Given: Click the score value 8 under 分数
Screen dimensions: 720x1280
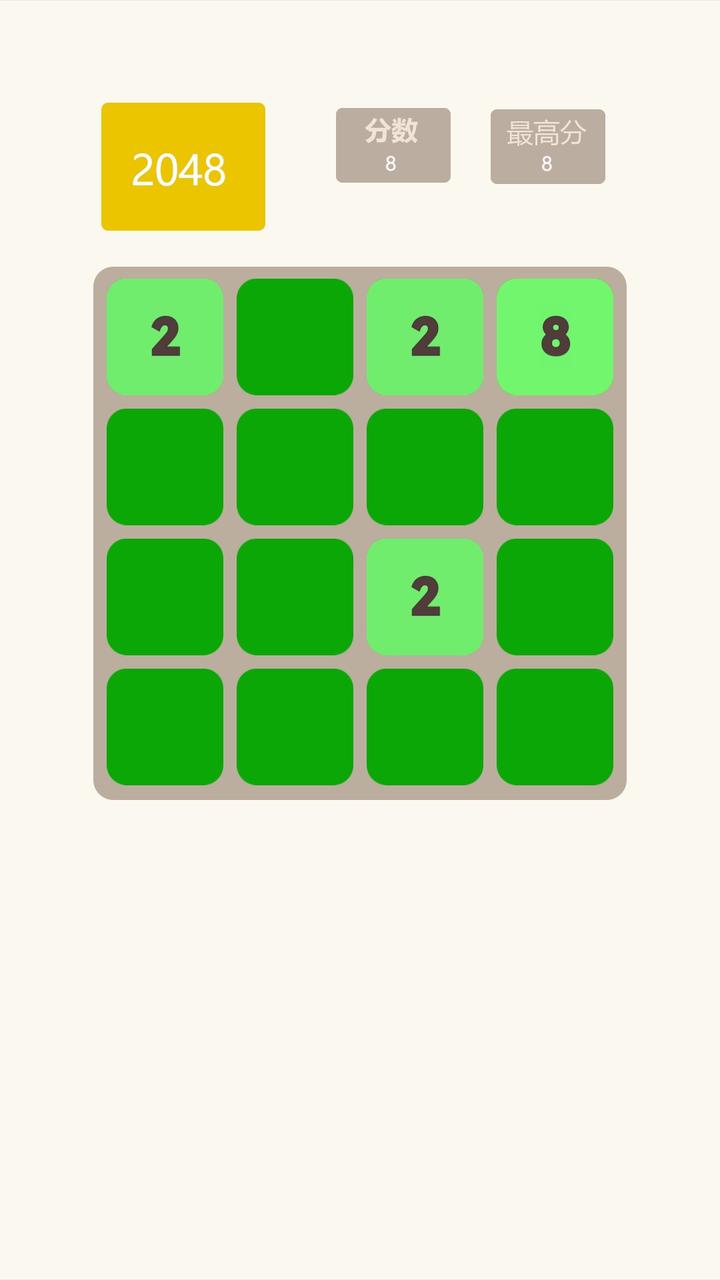Looking at the screenshot, I should coord(393,164).
